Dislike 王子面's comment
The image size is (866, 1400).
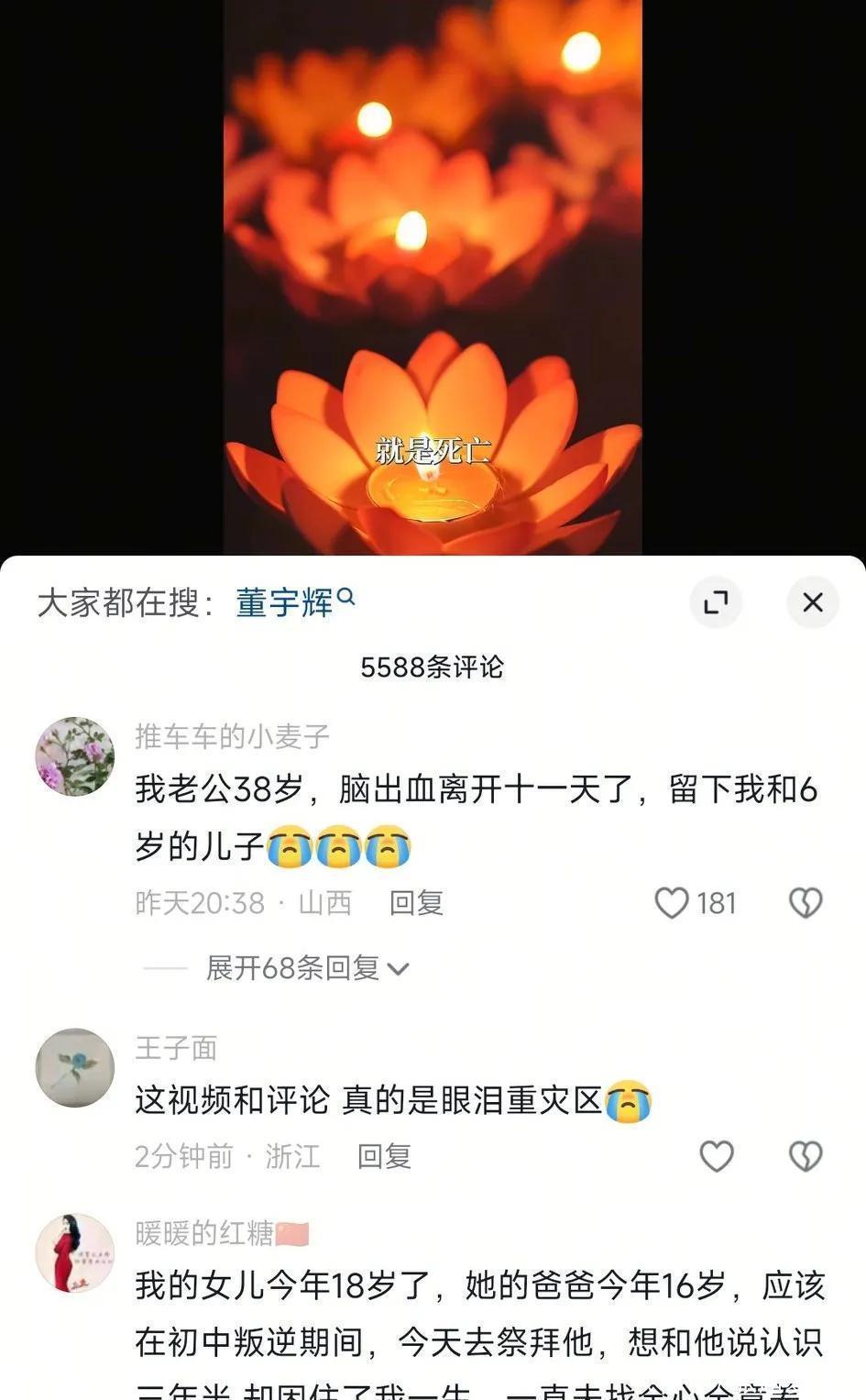click(x=806, y=1156)
